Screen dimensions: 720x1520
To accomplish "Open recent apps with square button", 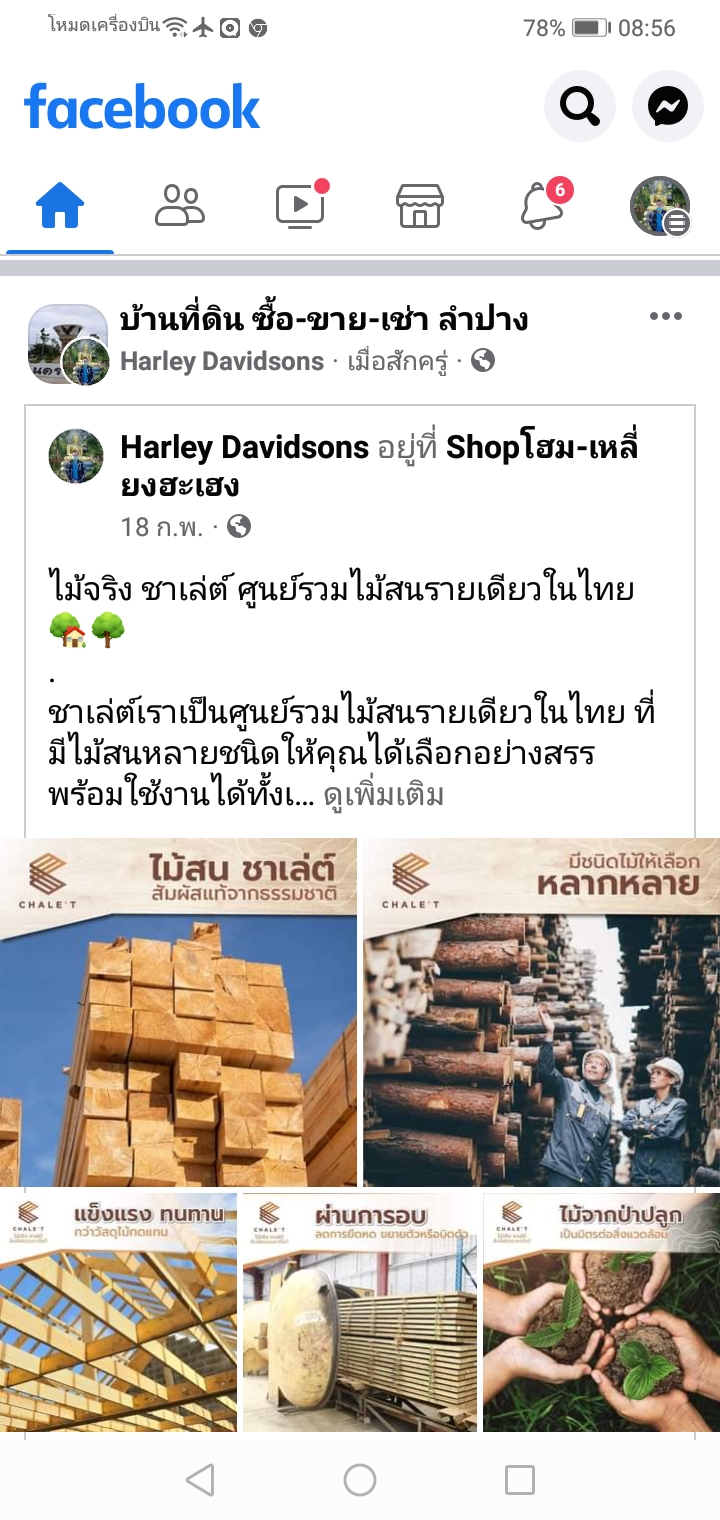I will [x=520, y=1480].
